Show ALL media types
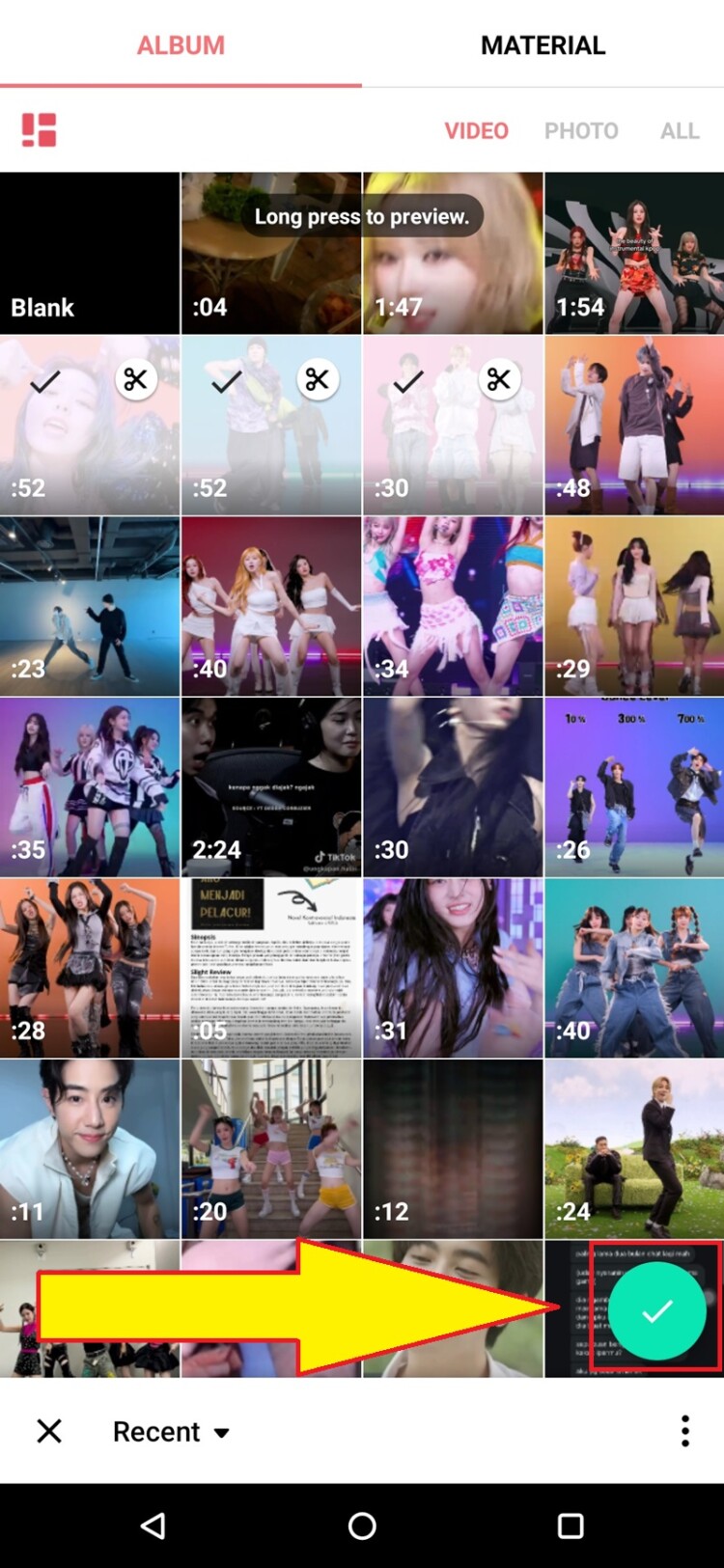Screen dimensions: 724x1568 pos(680,131)
